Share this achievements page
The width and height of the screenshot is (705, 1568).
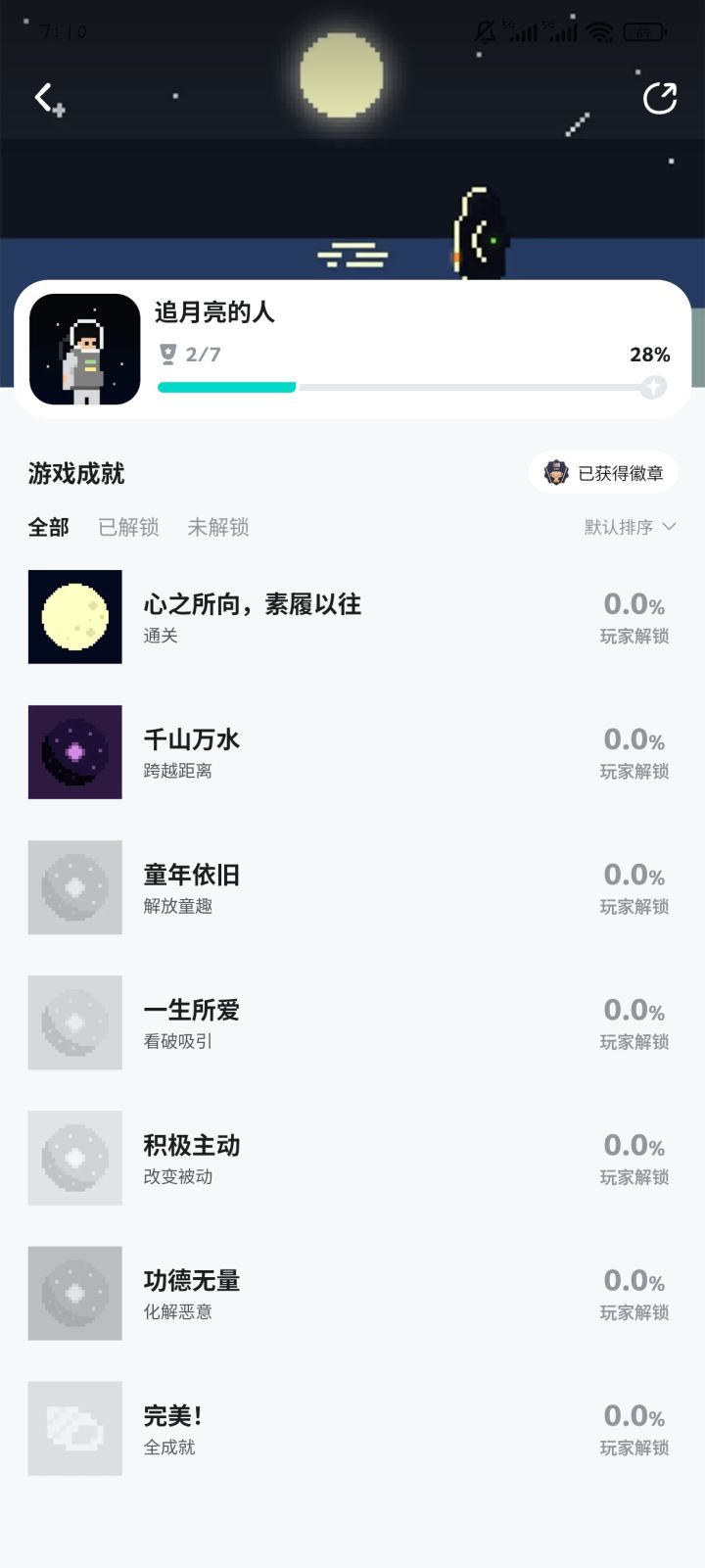point(659,98)
